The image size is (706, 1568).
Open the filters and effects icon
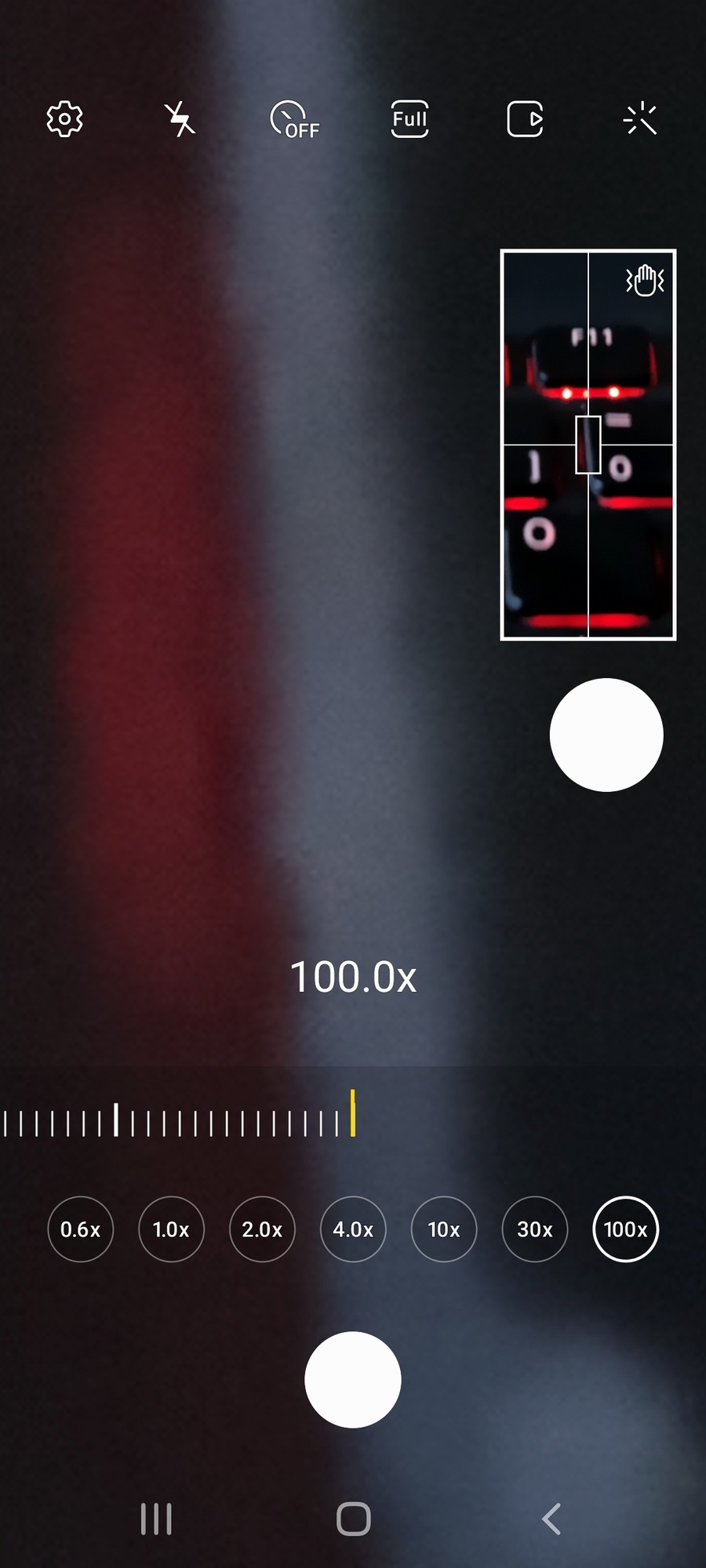coord(640,119)
